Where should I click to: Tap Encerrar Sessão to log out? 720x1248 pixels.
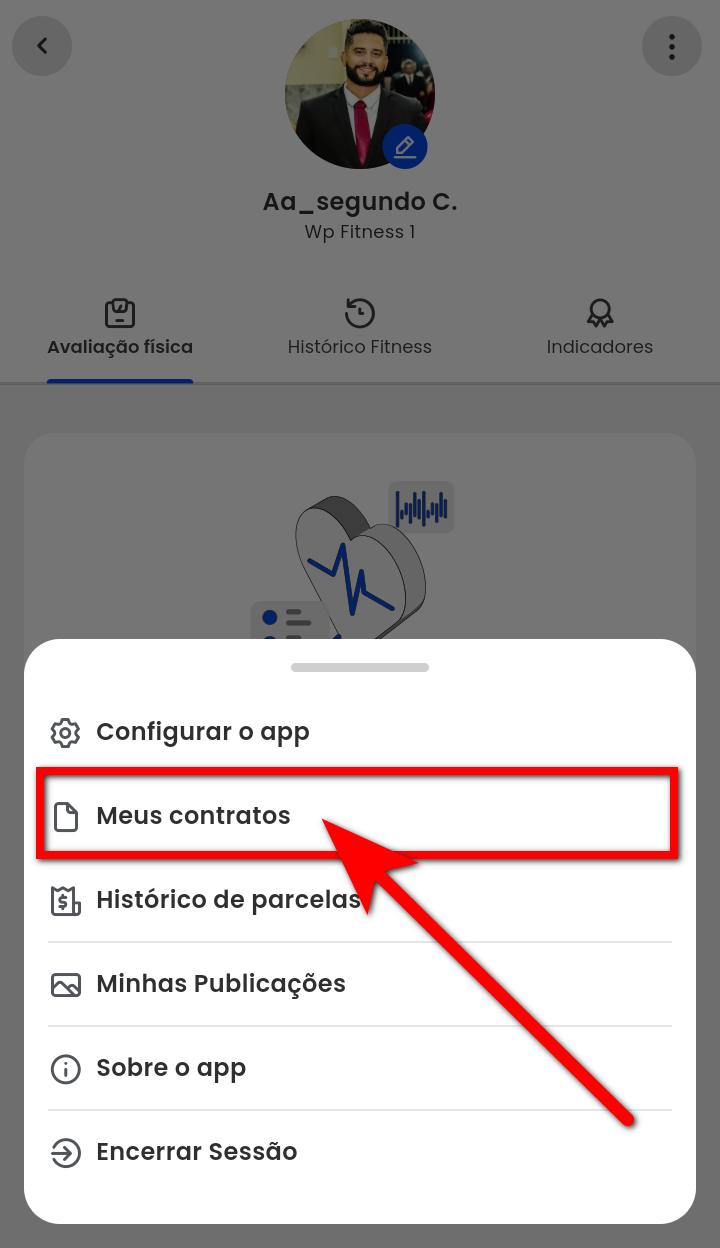[197, 1152]
